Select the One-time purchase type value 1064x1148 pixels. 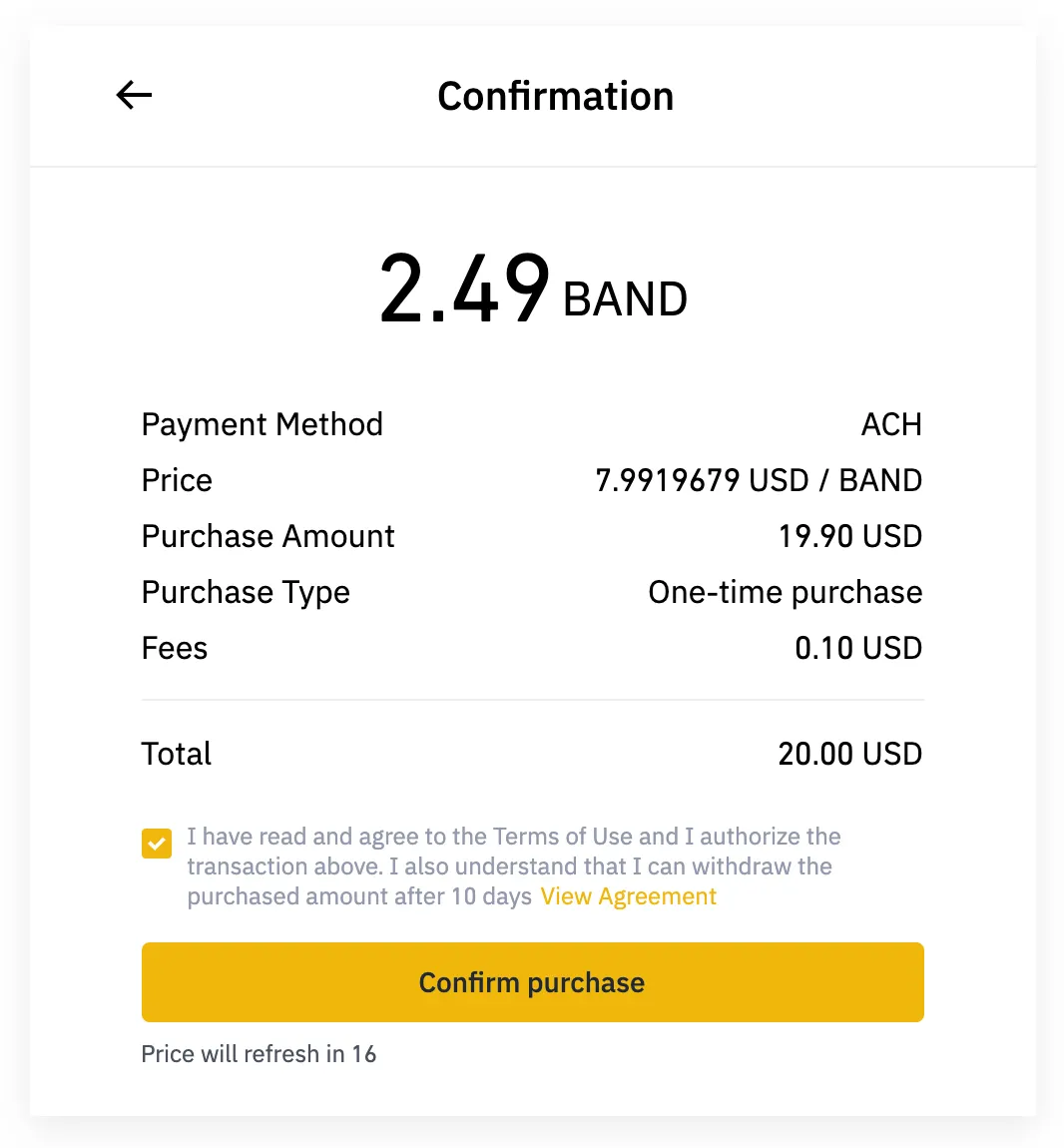click(785, 592)
